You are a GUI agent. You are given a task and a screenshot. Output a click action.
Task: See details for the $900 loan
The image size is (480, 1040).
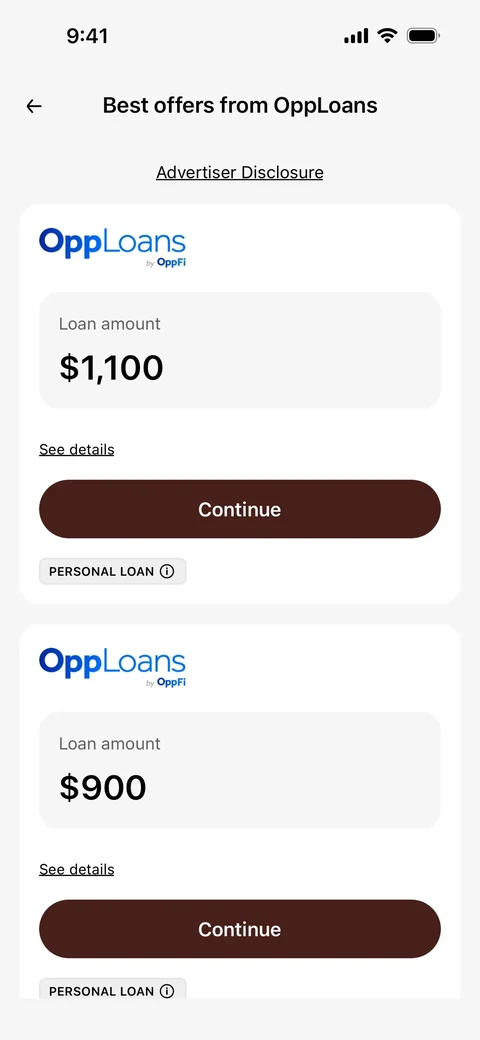point(76,869)
